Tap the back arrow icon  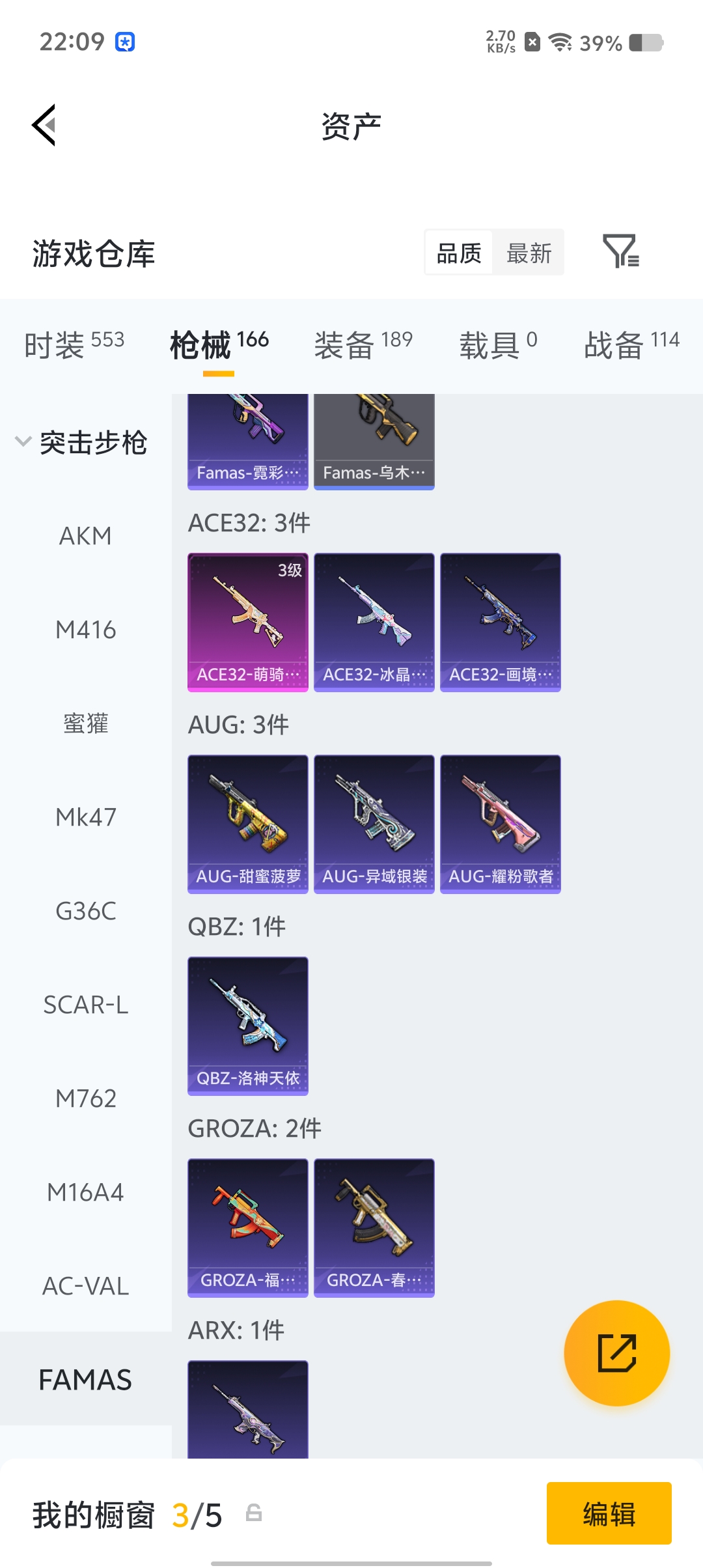(x=43, y=125)
